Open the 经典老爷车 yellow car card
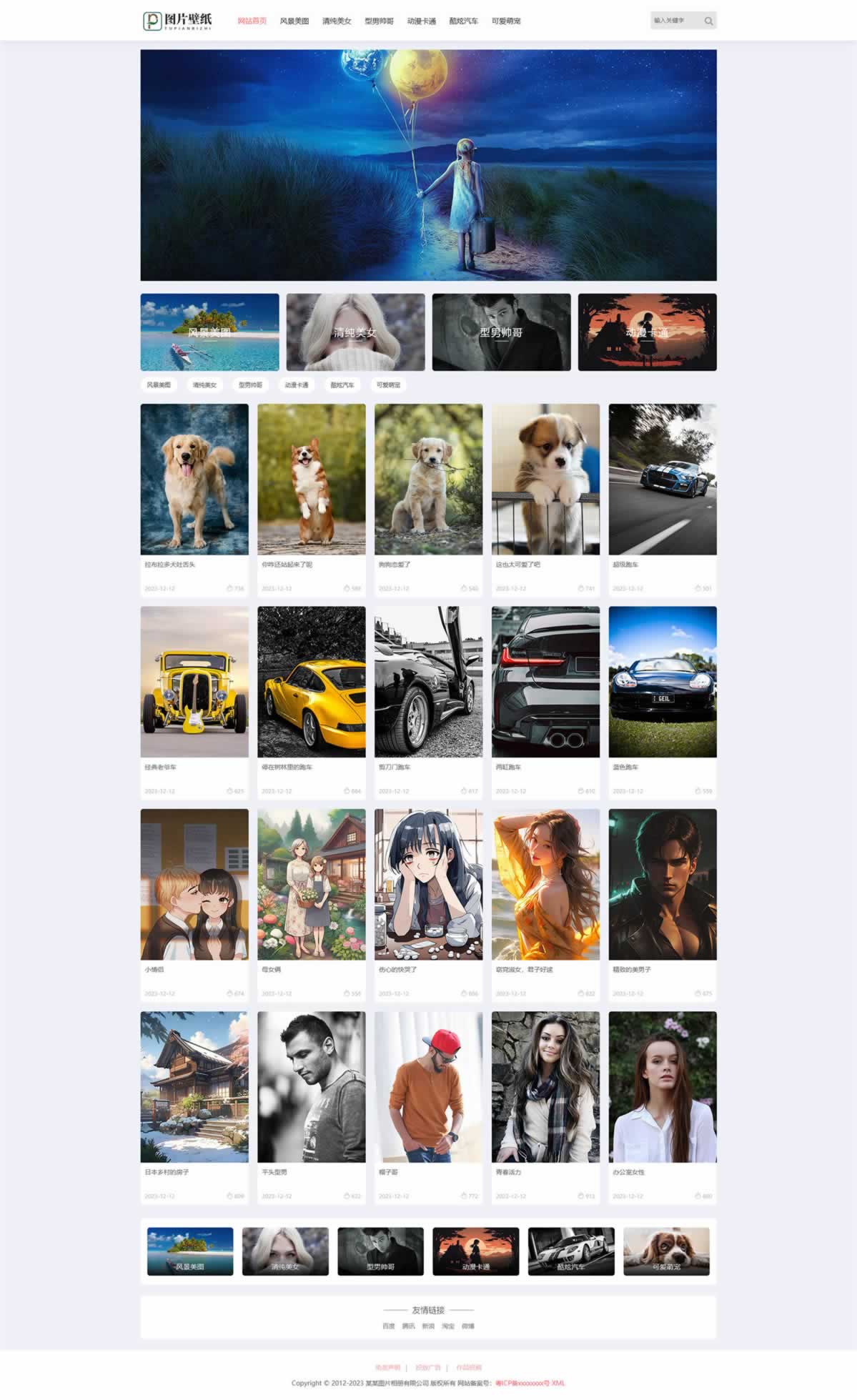This screenshot has height=1400, width=857. click(x=194, y=682)
